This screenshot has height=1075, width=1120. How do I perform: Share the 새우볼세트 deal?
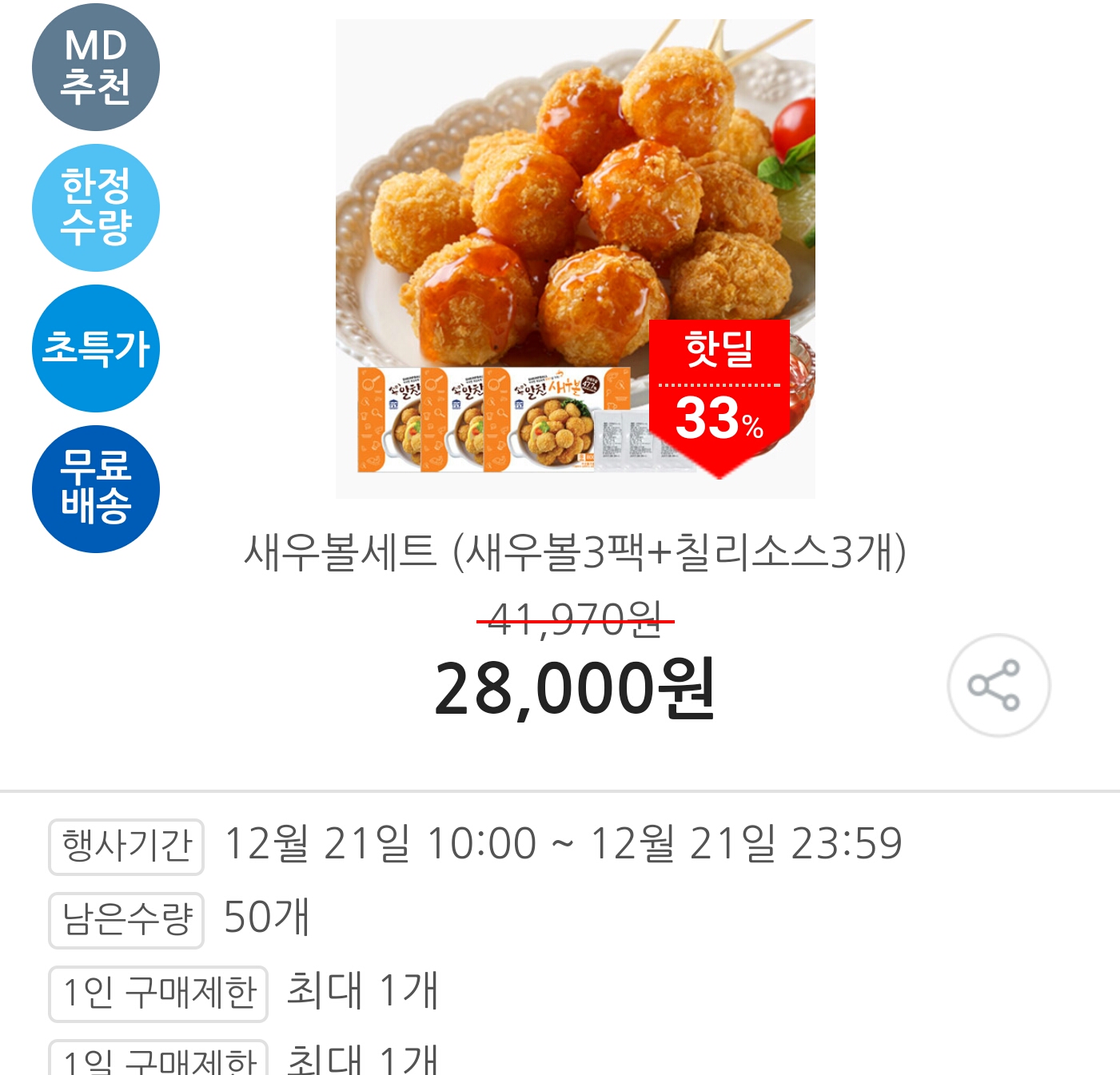coord(998,685)
